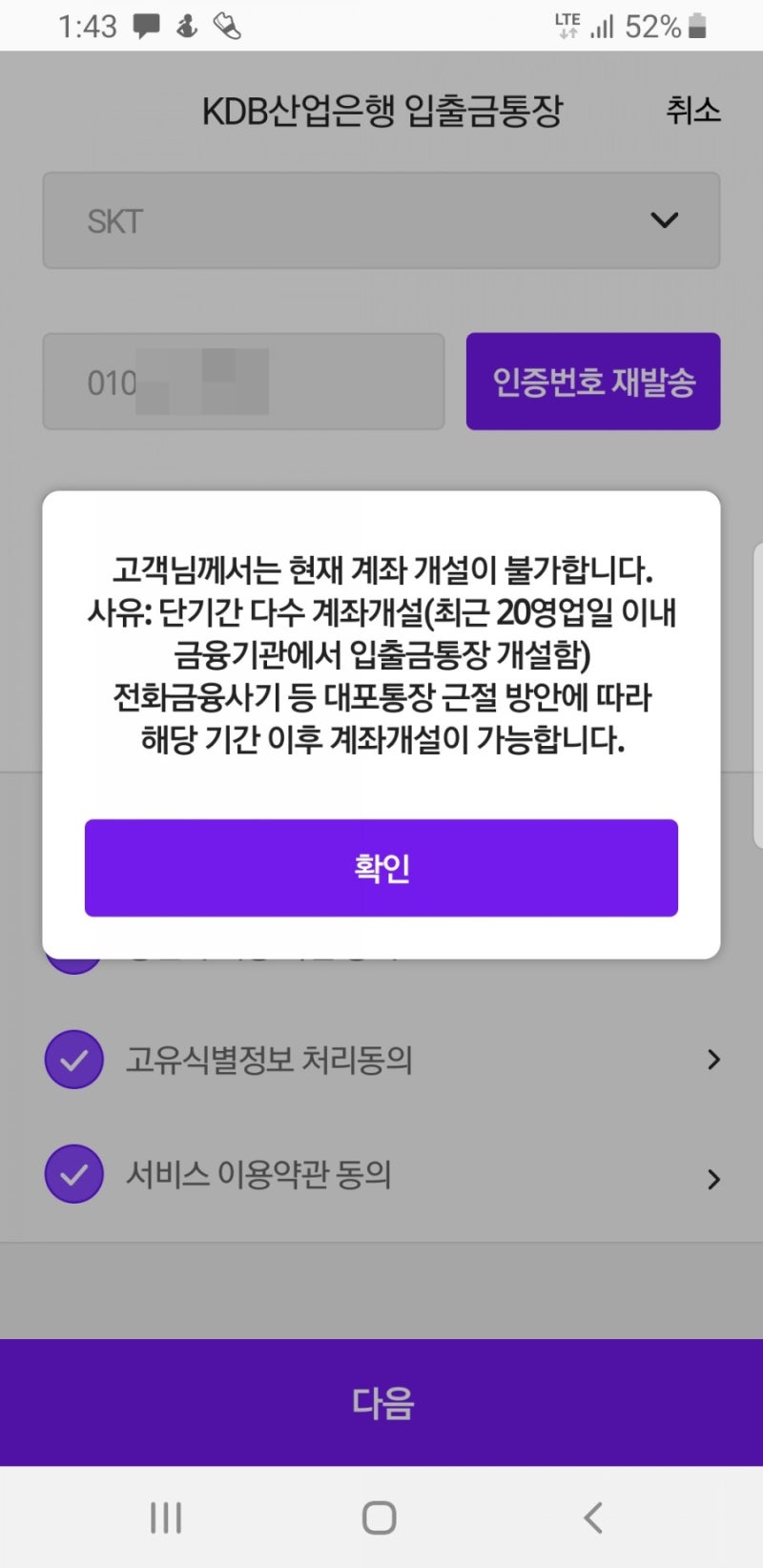Tap 취소 to cancel account opening

click(693, 112)
